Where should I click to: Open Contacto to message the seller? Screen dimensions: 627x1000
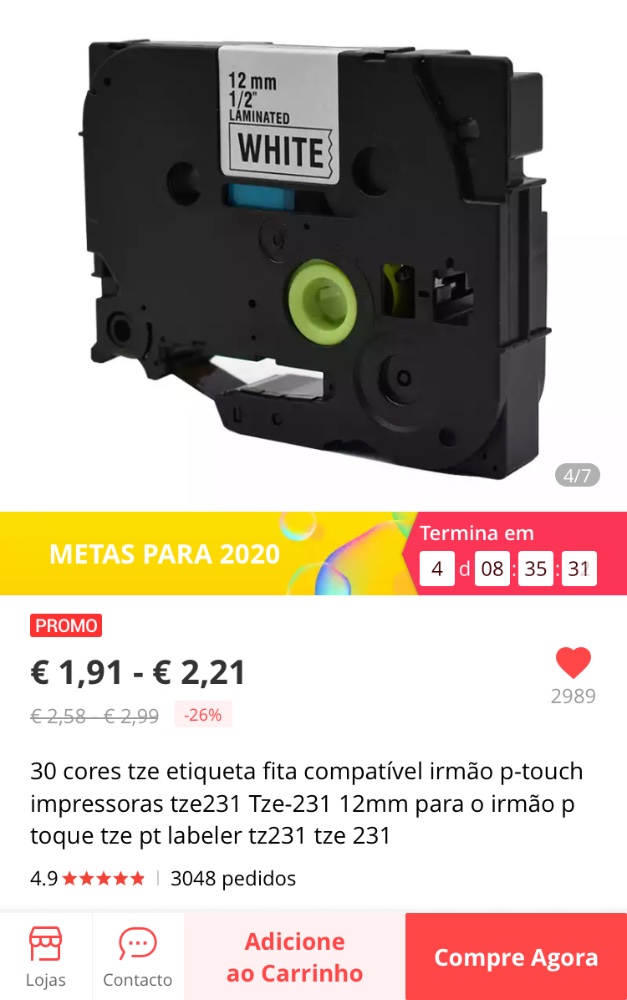coord(137,956)
